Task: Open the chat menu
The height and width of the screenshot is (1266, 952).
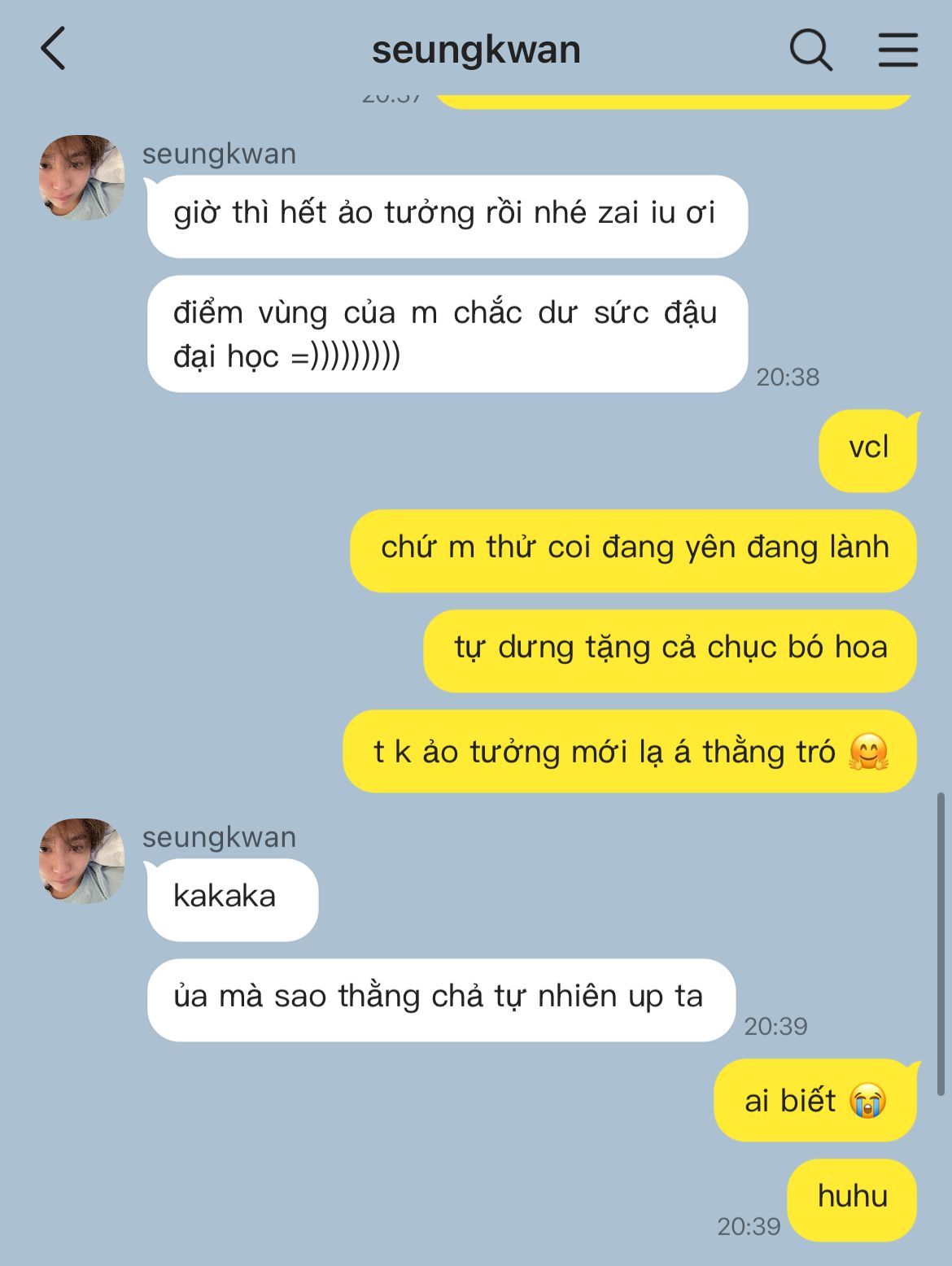Action: [897, 50]
